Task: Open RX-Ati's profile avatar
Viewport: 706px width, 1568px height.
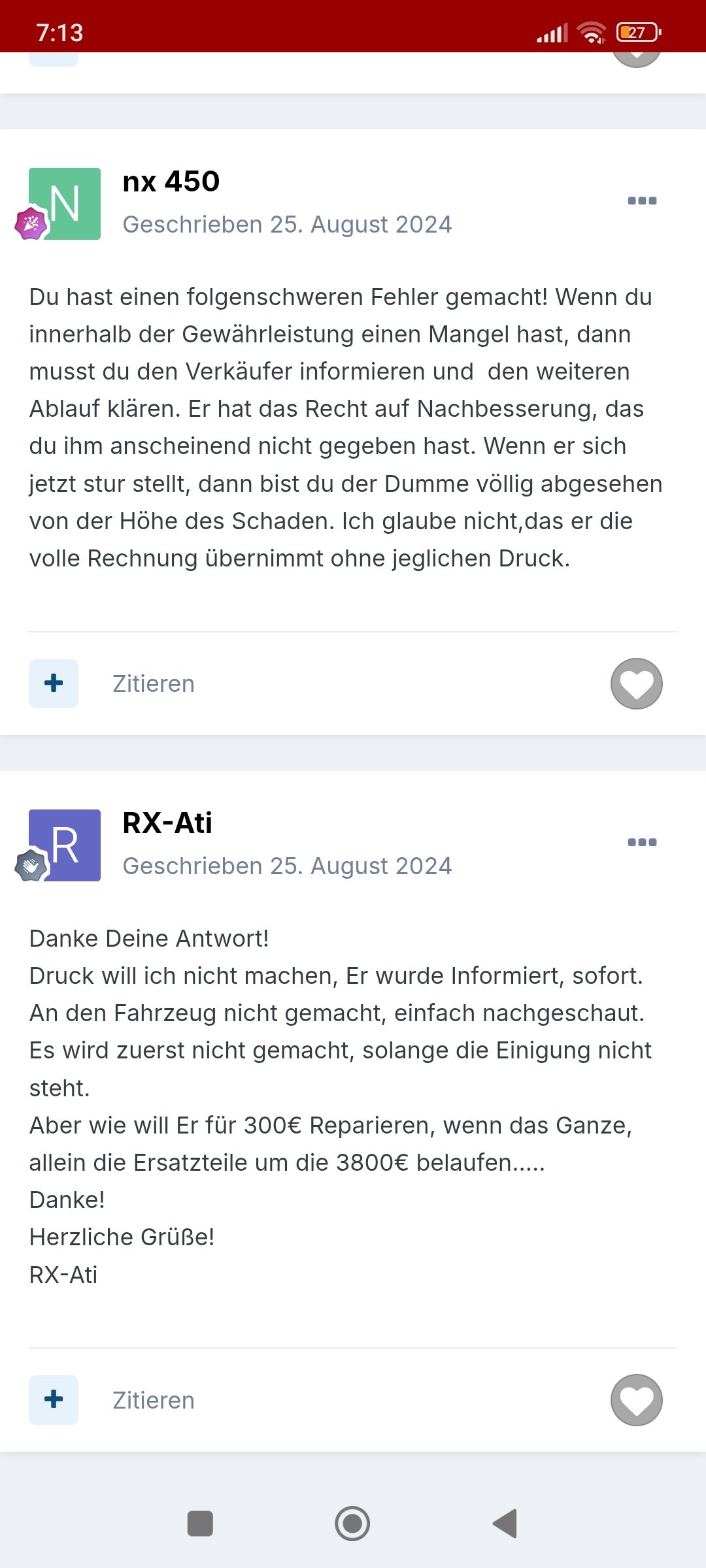Action: (x=65, y=845)
